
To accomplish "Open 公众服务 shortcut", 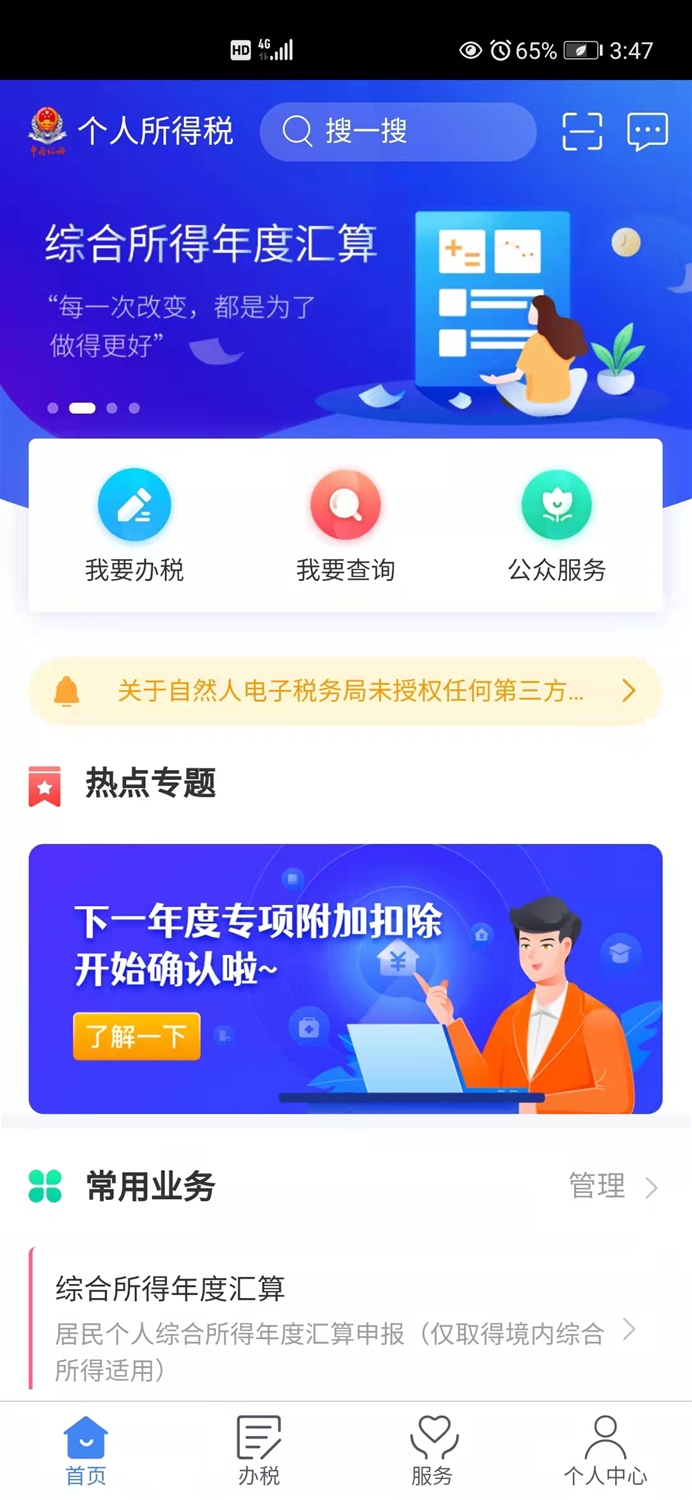I will click(557, 525).
